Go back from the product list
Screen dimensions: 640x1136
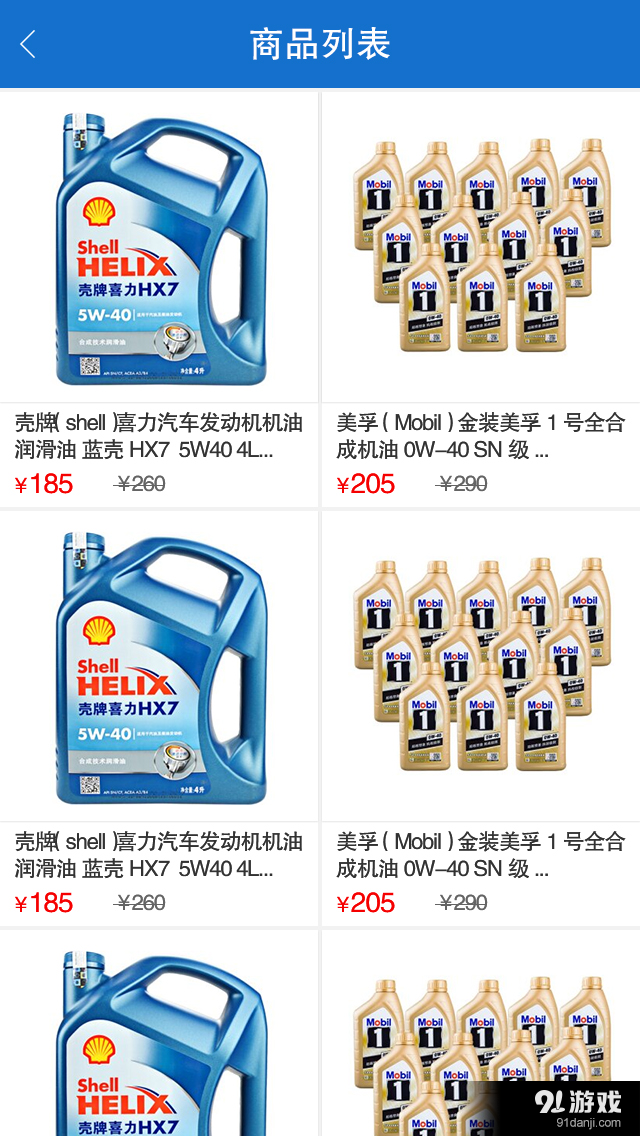pos(28,44)
